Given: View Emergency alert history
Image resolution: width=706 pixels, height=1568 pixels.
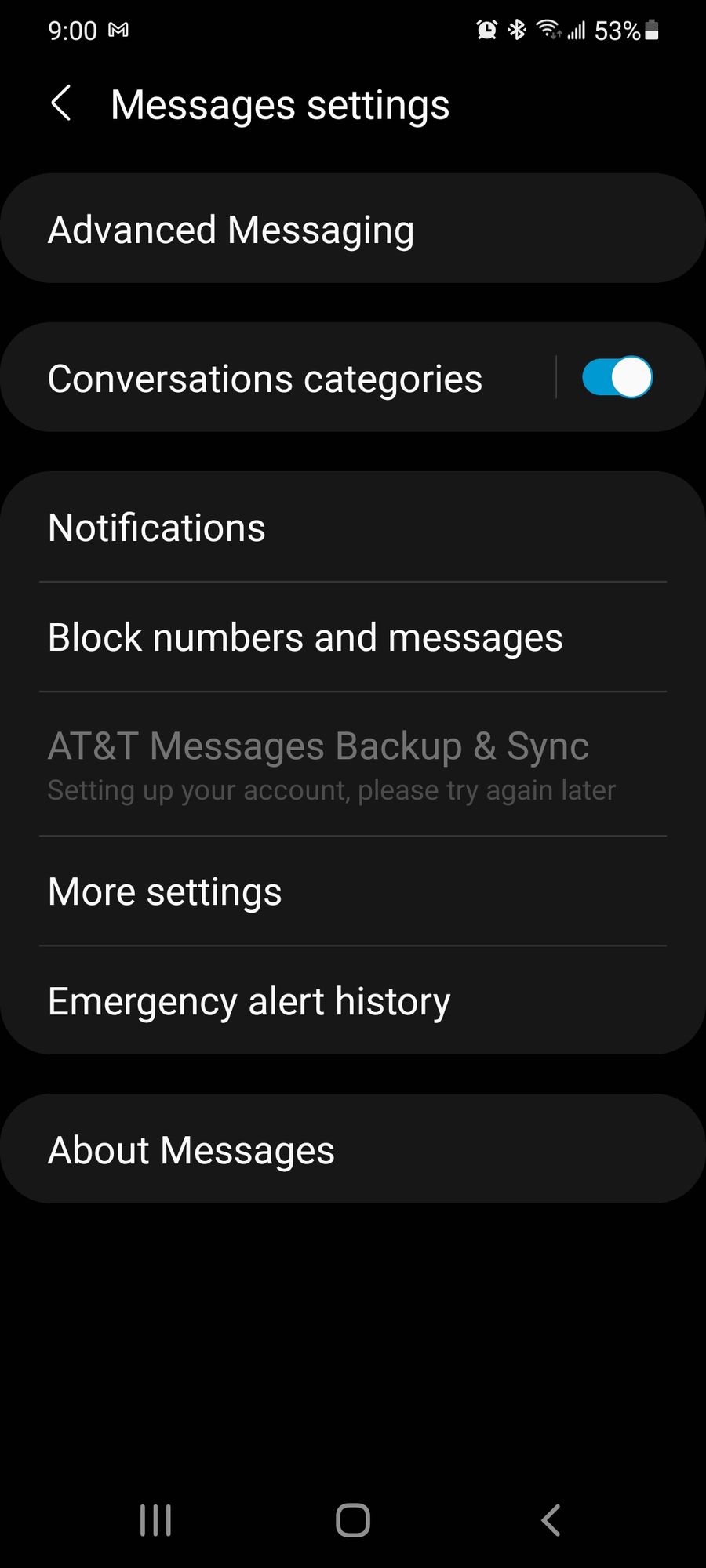Looking at the screenshot, I should [x=249, y=1000].
